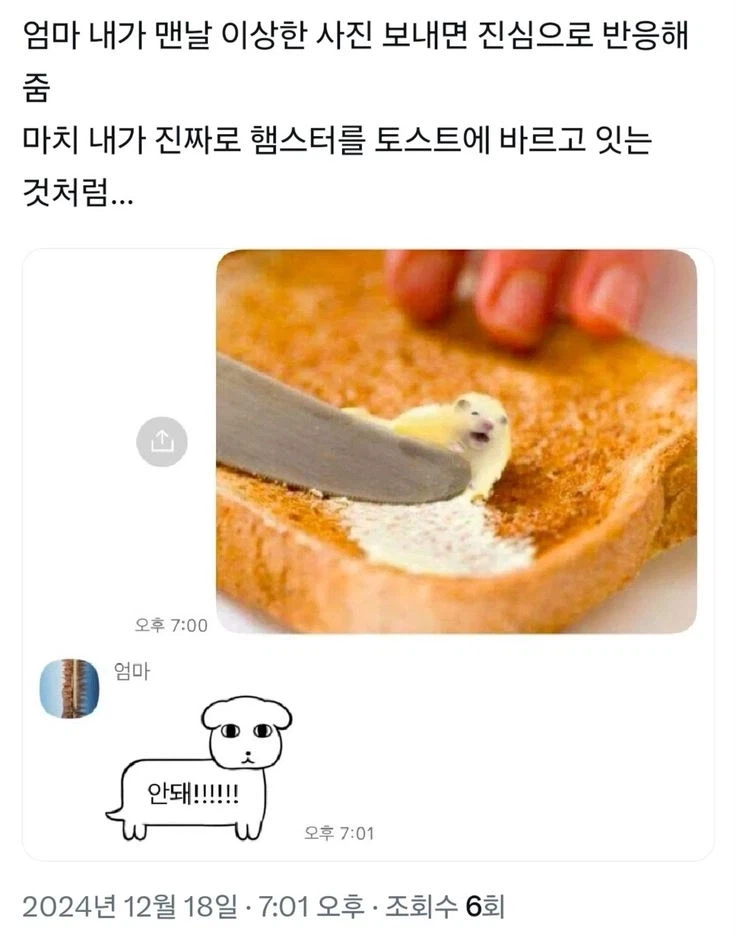The width and height of the screenshot is (736, 937).
Task: Tap the embedded chat screenshot card
Action: (x=368, y=550)
